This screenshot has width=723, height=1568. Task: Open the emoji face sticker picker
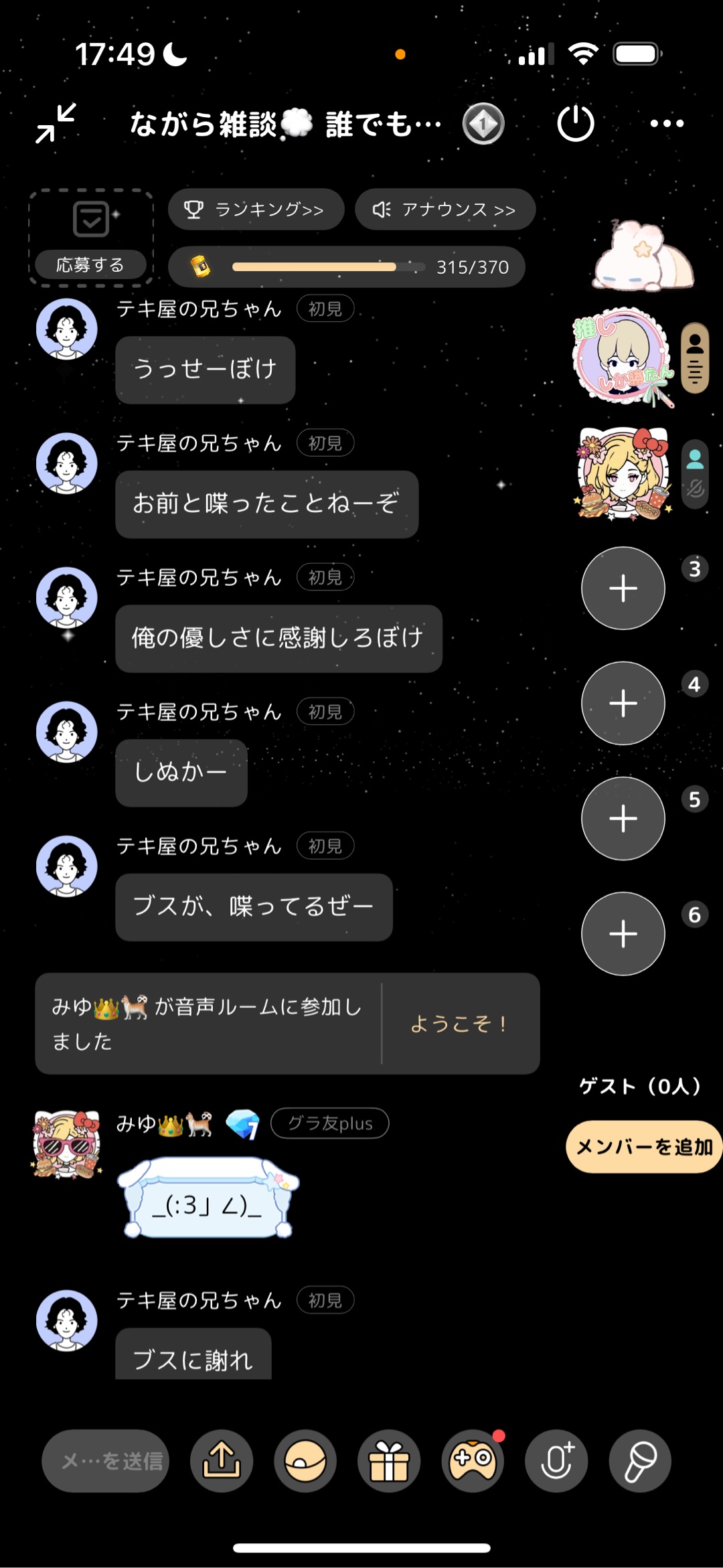tap(305, 1460)
